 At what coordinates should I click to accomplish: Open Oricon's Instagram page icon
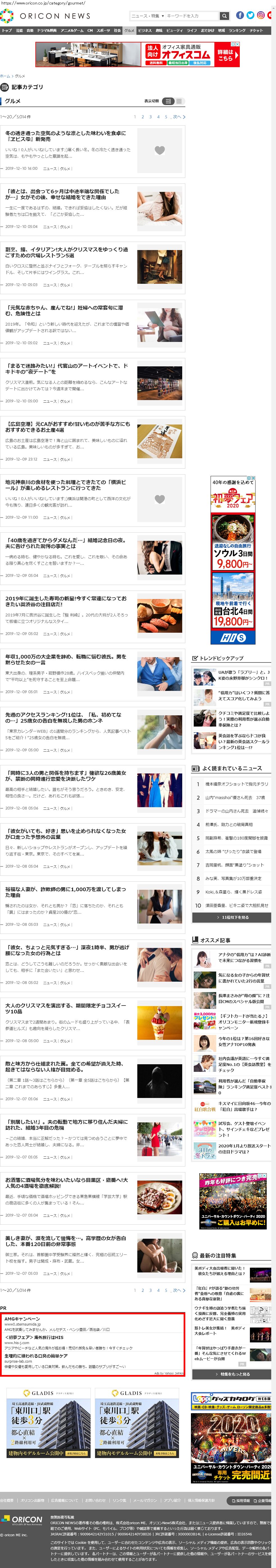pyautogui.click(x=260, y=15)
